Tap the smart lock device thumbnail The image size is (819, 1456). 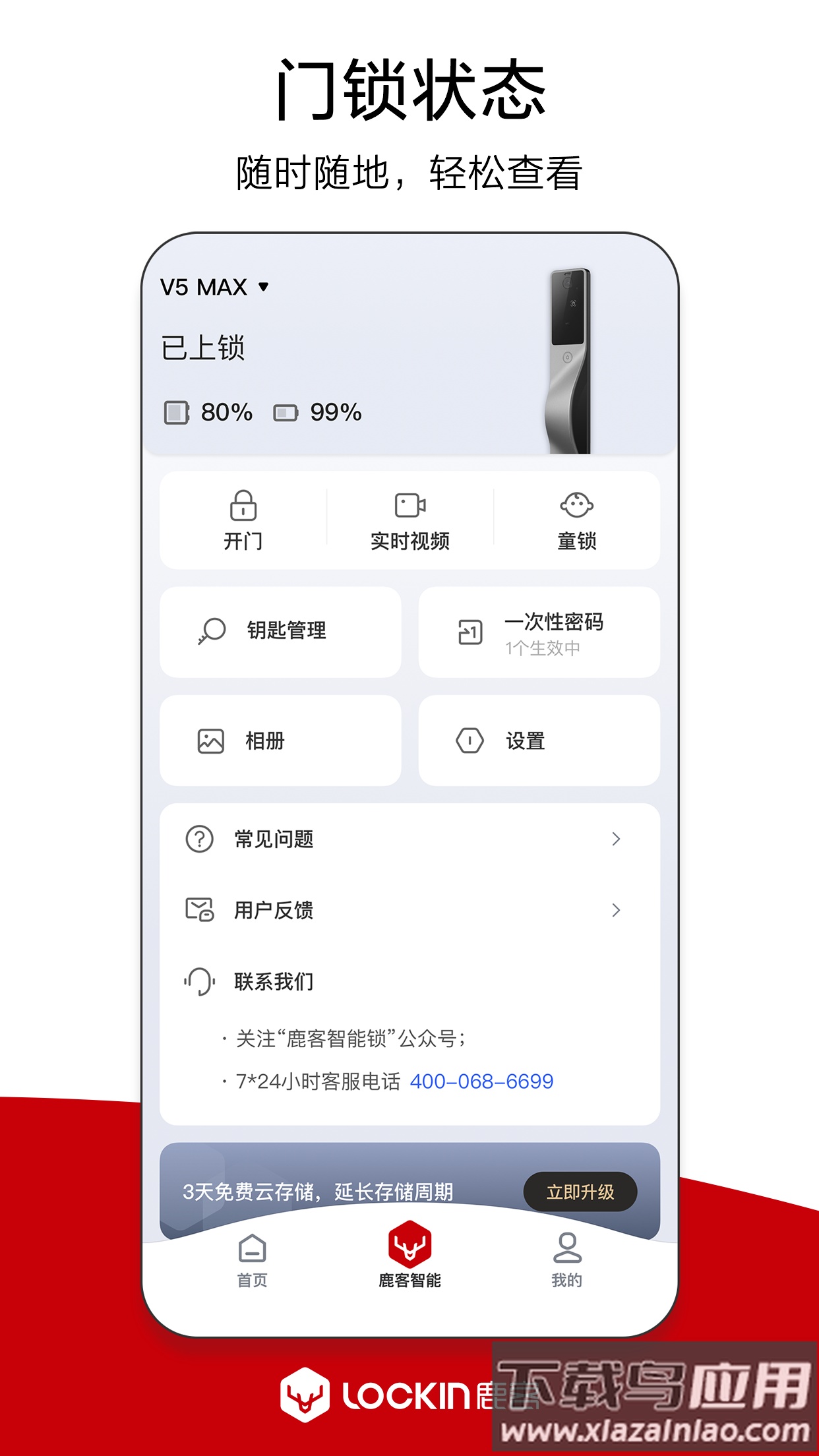click(568, 363)
